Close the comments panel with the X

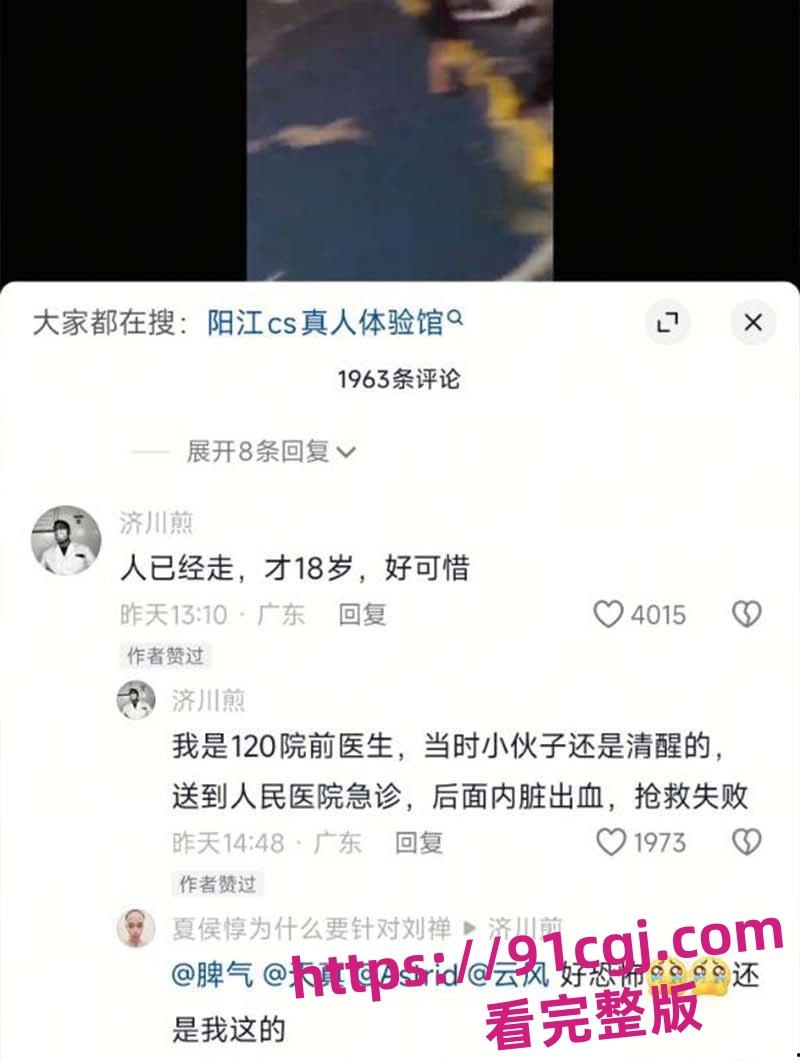755,323
